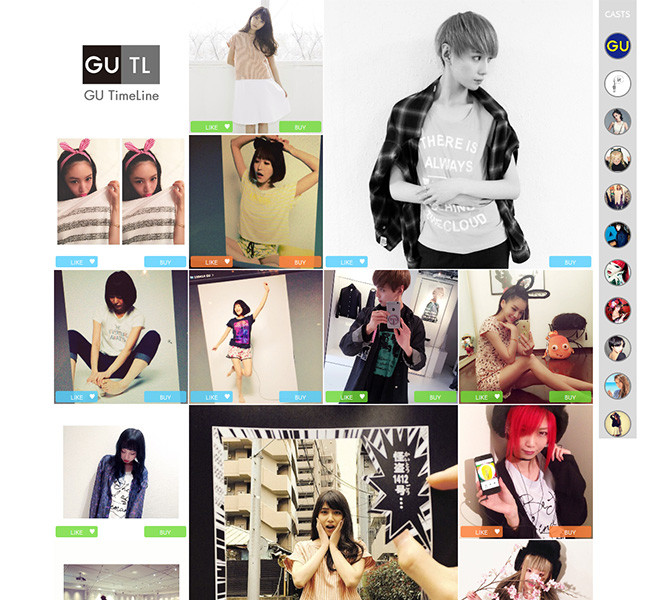
Task: Buy the outfit in the white skirt photo
Action: (x=300, y=127)
